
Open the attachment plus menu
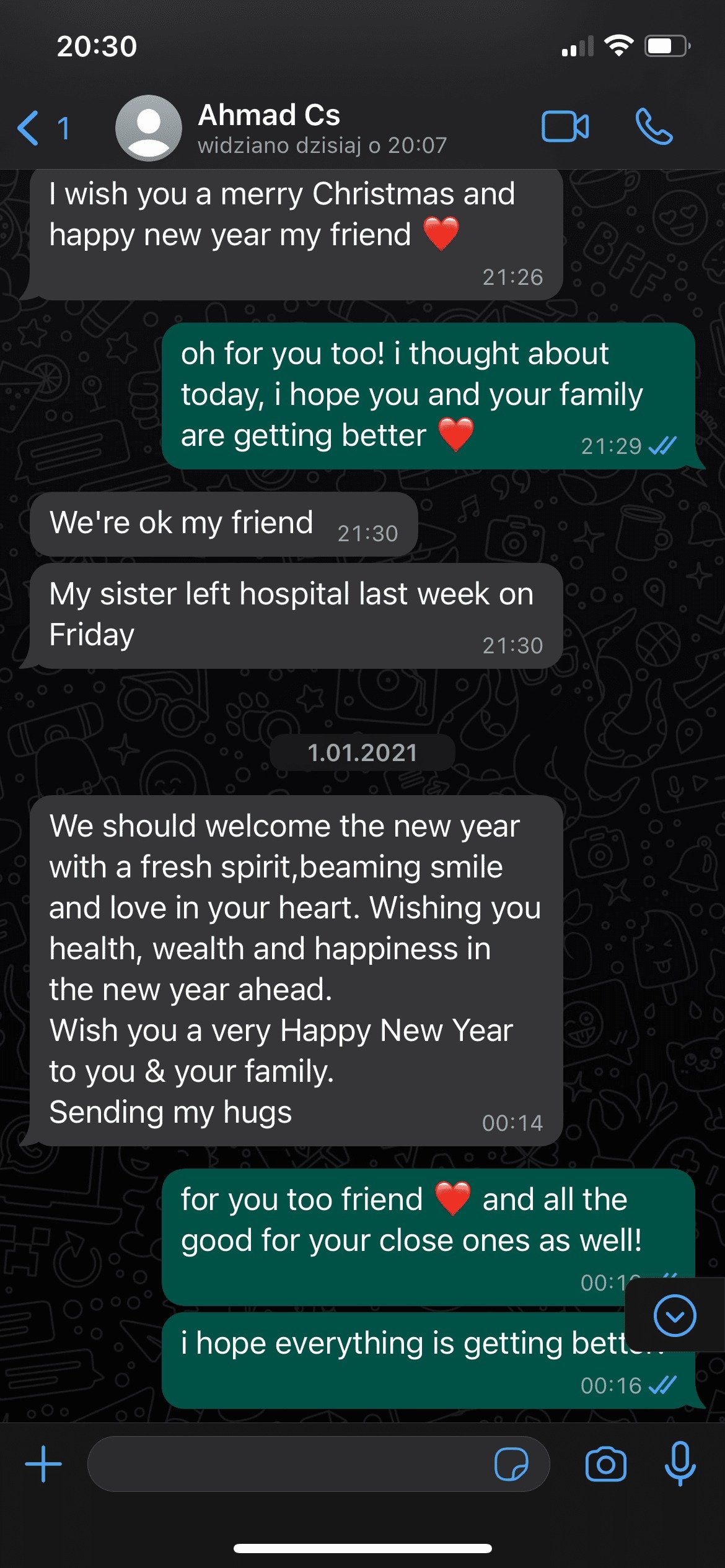[x=43, y=1465]
